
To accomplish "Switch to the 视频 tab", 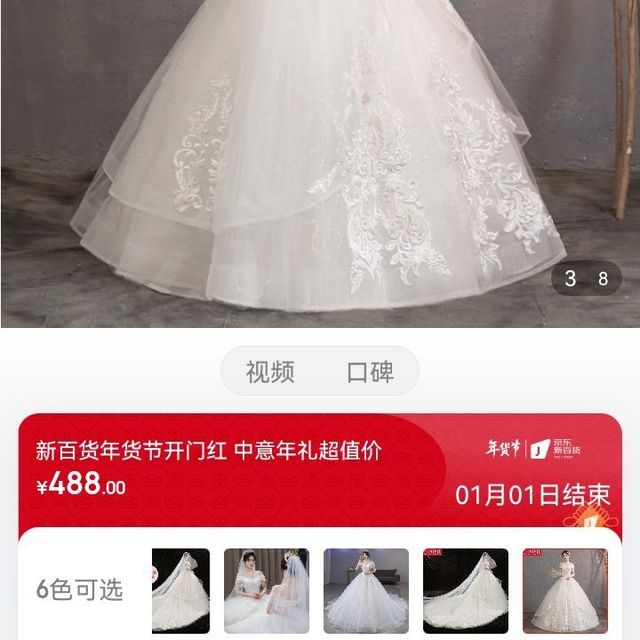I will point(270,373).
